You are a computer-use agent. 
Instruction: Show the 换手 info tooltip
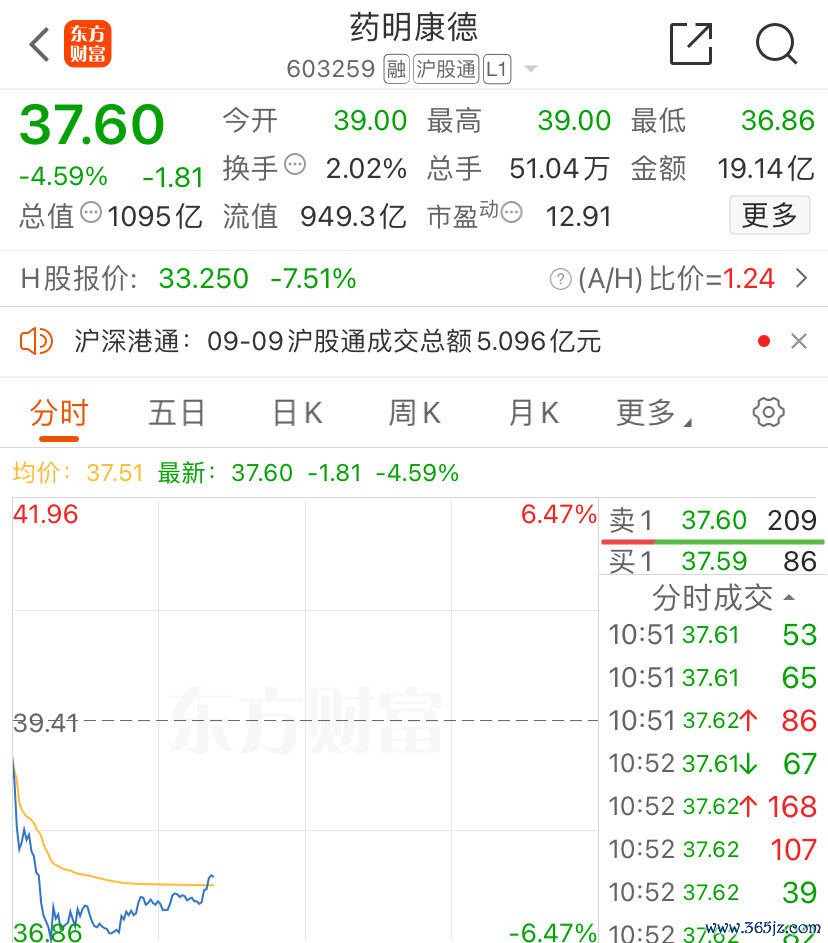(x=294, y=164)
